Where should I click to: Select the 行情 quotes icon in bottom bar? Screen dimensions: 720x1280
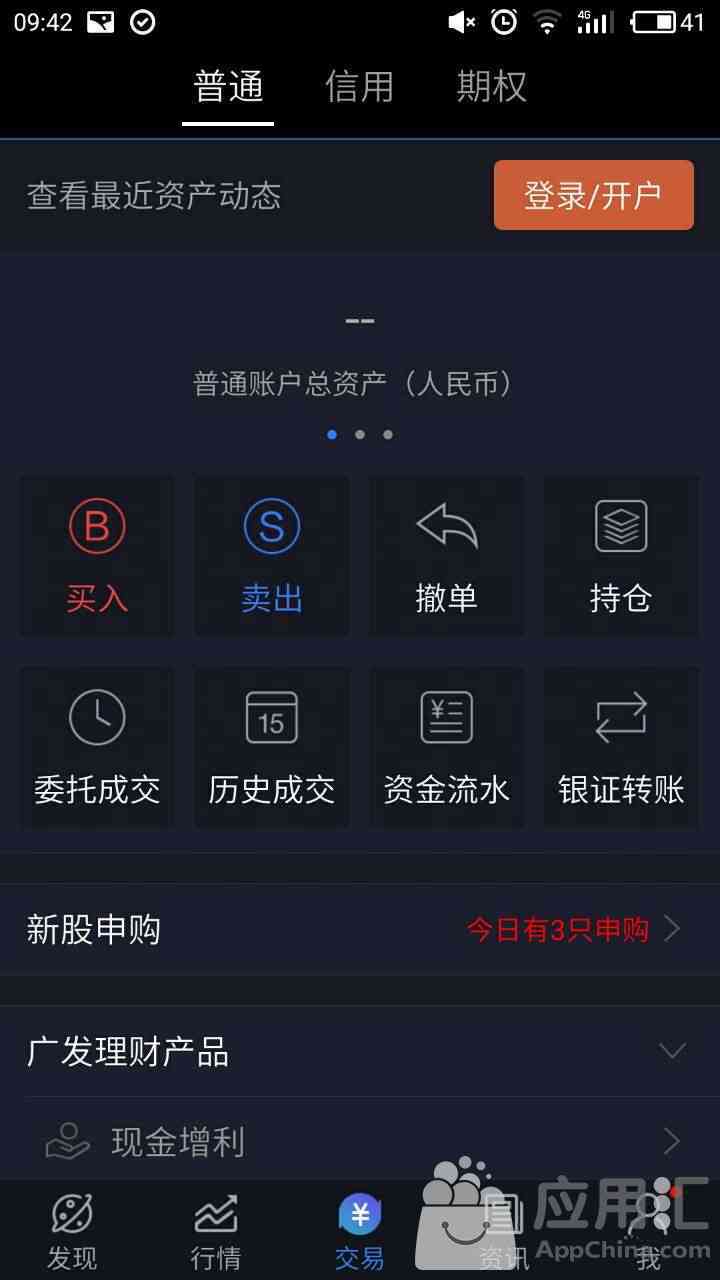pyautogui.click(x=215, y=1230)
